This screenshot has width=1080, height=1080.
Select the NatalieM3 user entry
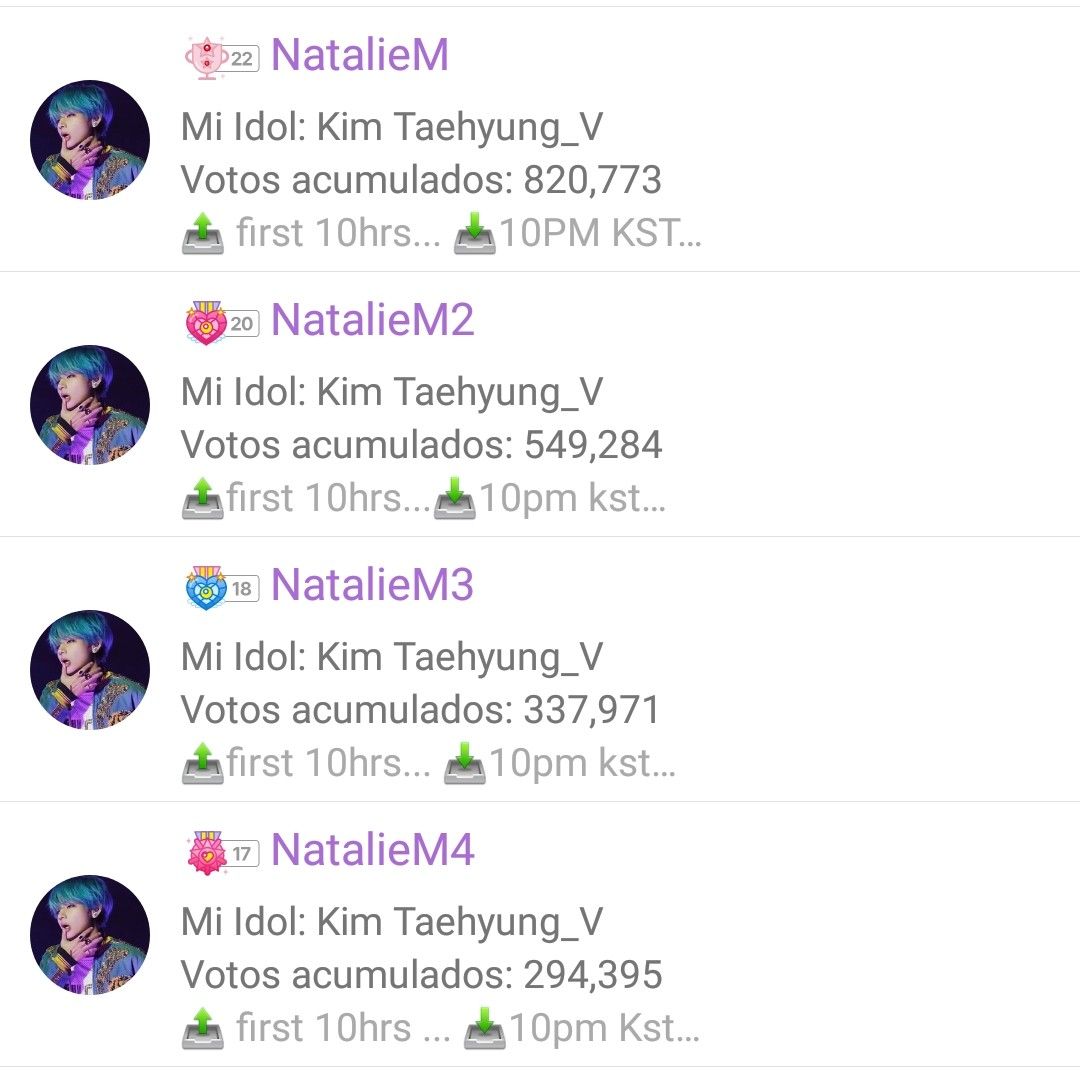(x=540, y=670)
